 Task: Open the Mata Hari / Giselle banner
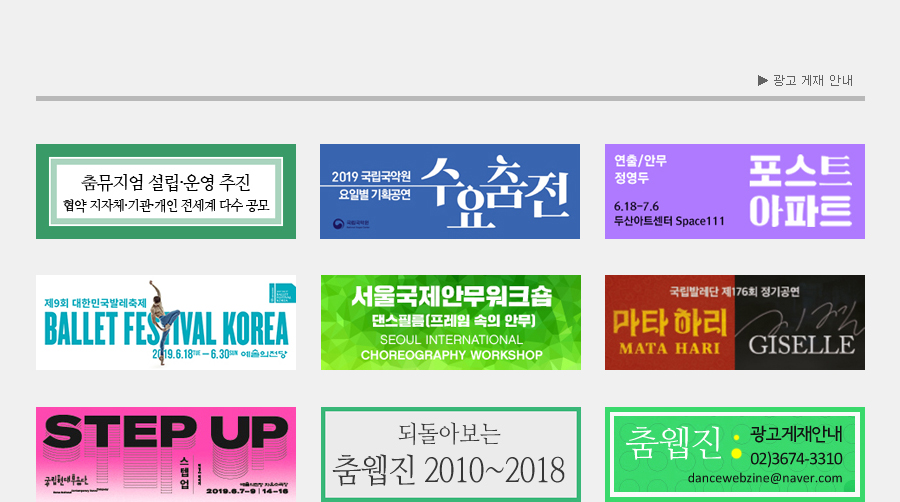pyautogui.click(x=735, y=322)
